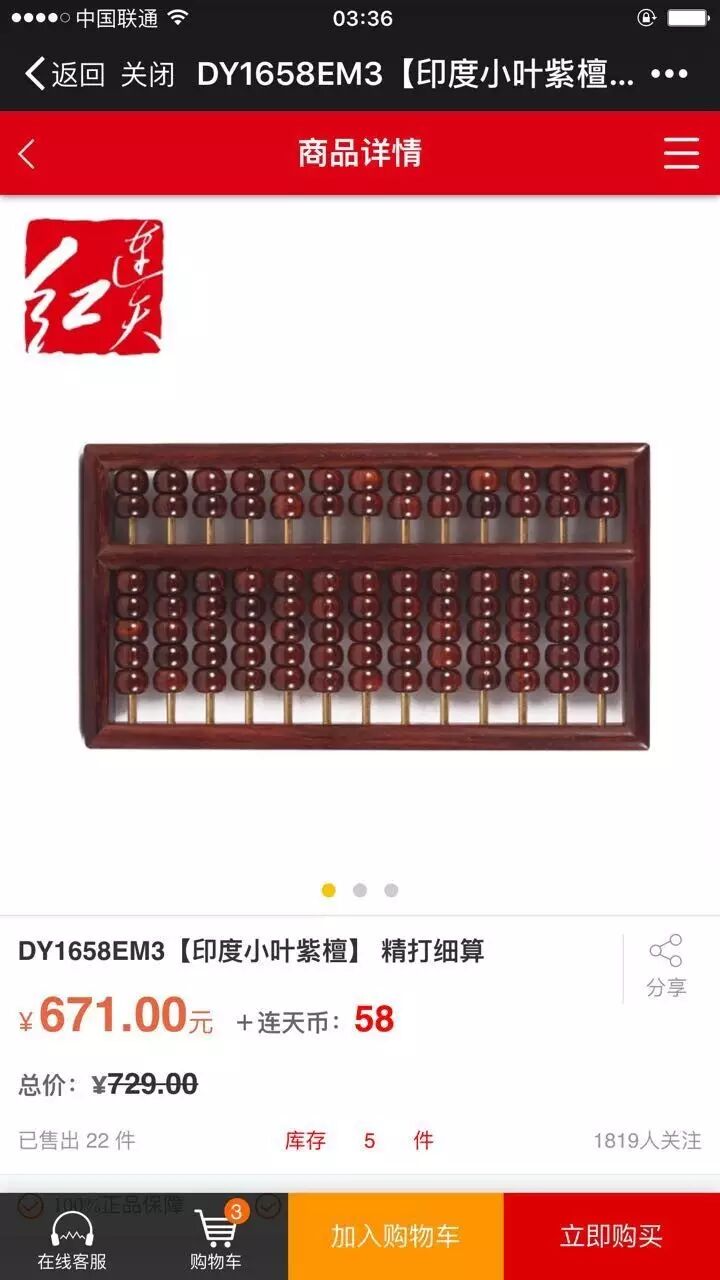Share this product via 分享
The width and height of the screenshot is (720, 1280).
pos(666,966)
